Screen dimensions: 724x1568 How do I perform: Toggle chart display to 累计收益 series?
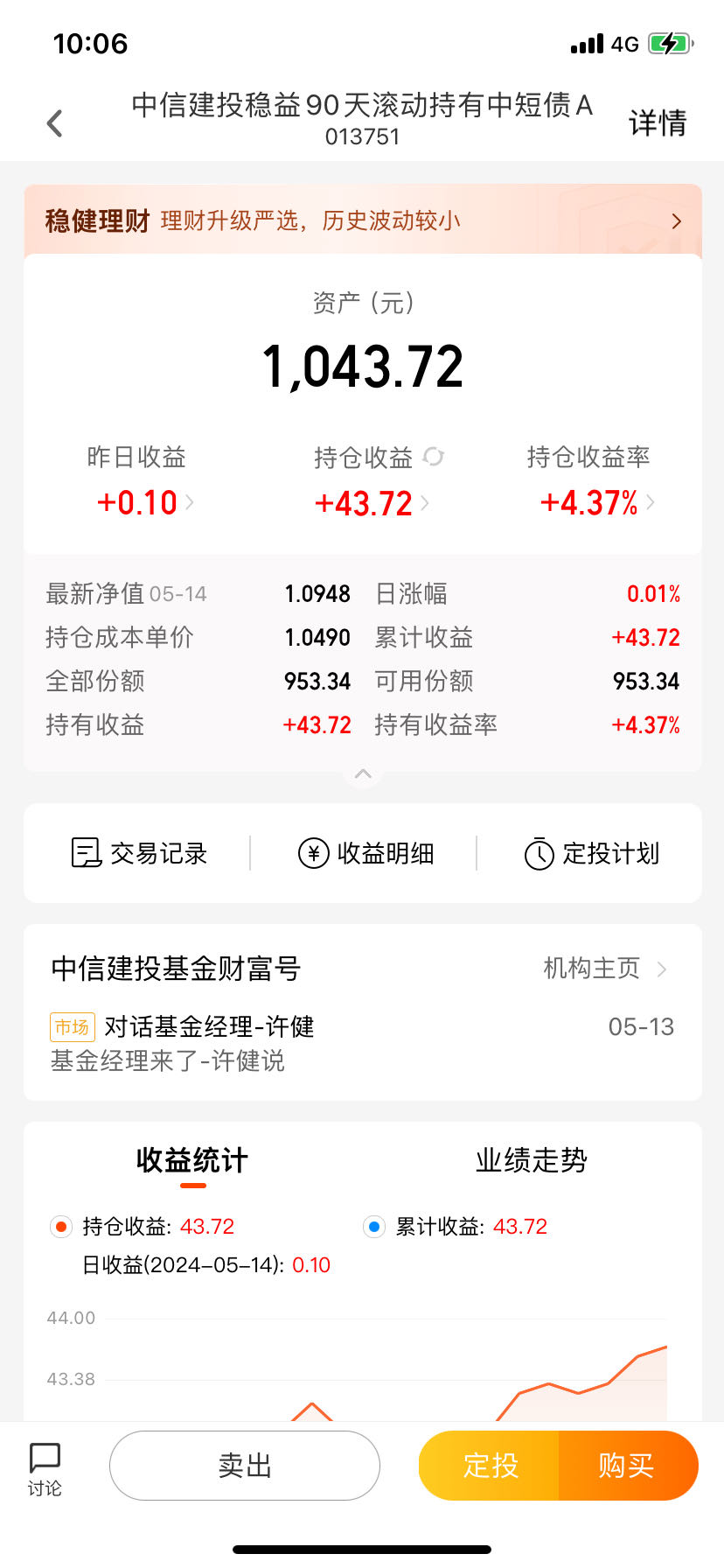tap(374, 1226)
